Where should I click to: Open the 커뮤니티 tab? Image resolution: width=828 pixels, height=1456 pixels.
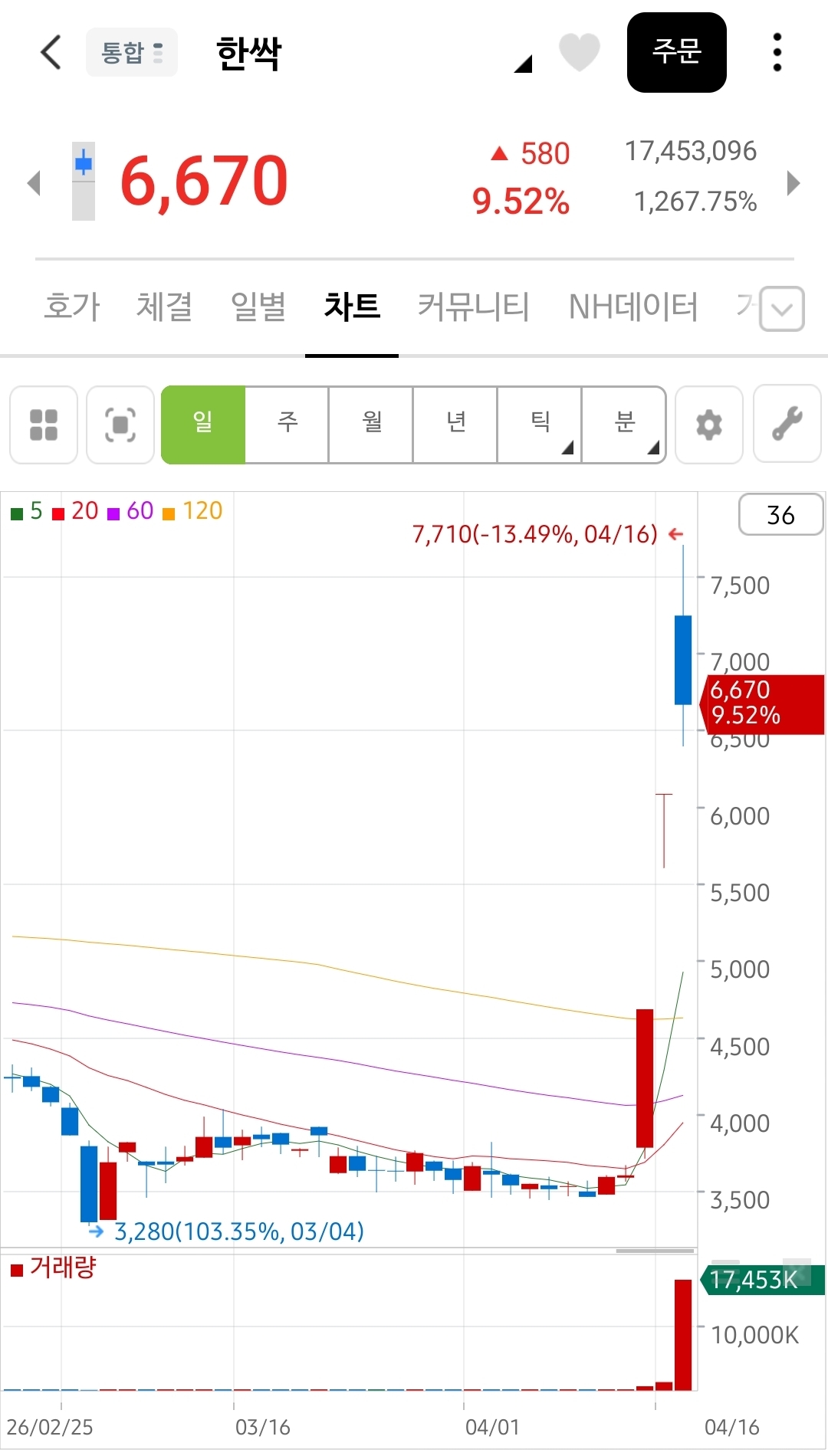473,307
